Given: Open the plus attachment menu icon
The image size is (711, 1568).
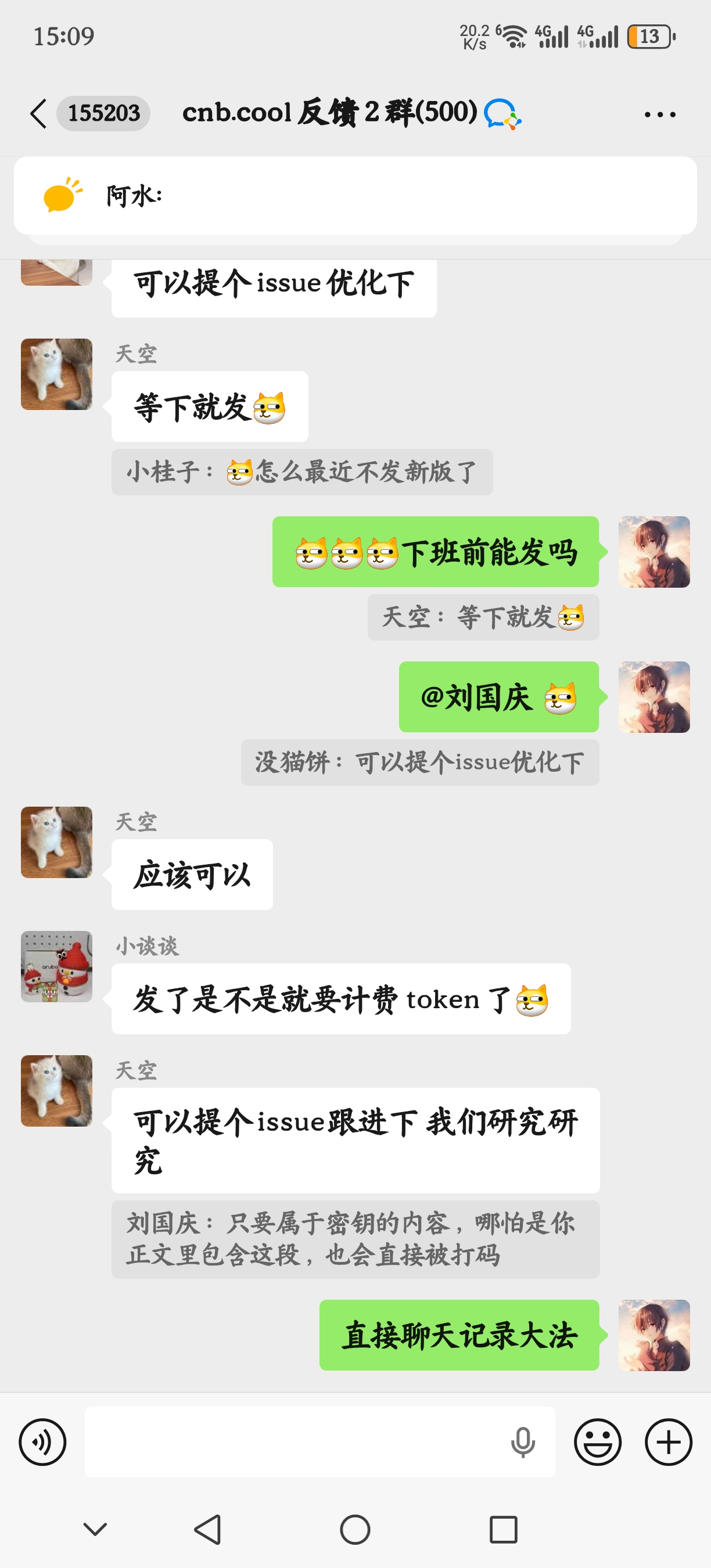Looking at the screenshot, I should pos(667,1441).
